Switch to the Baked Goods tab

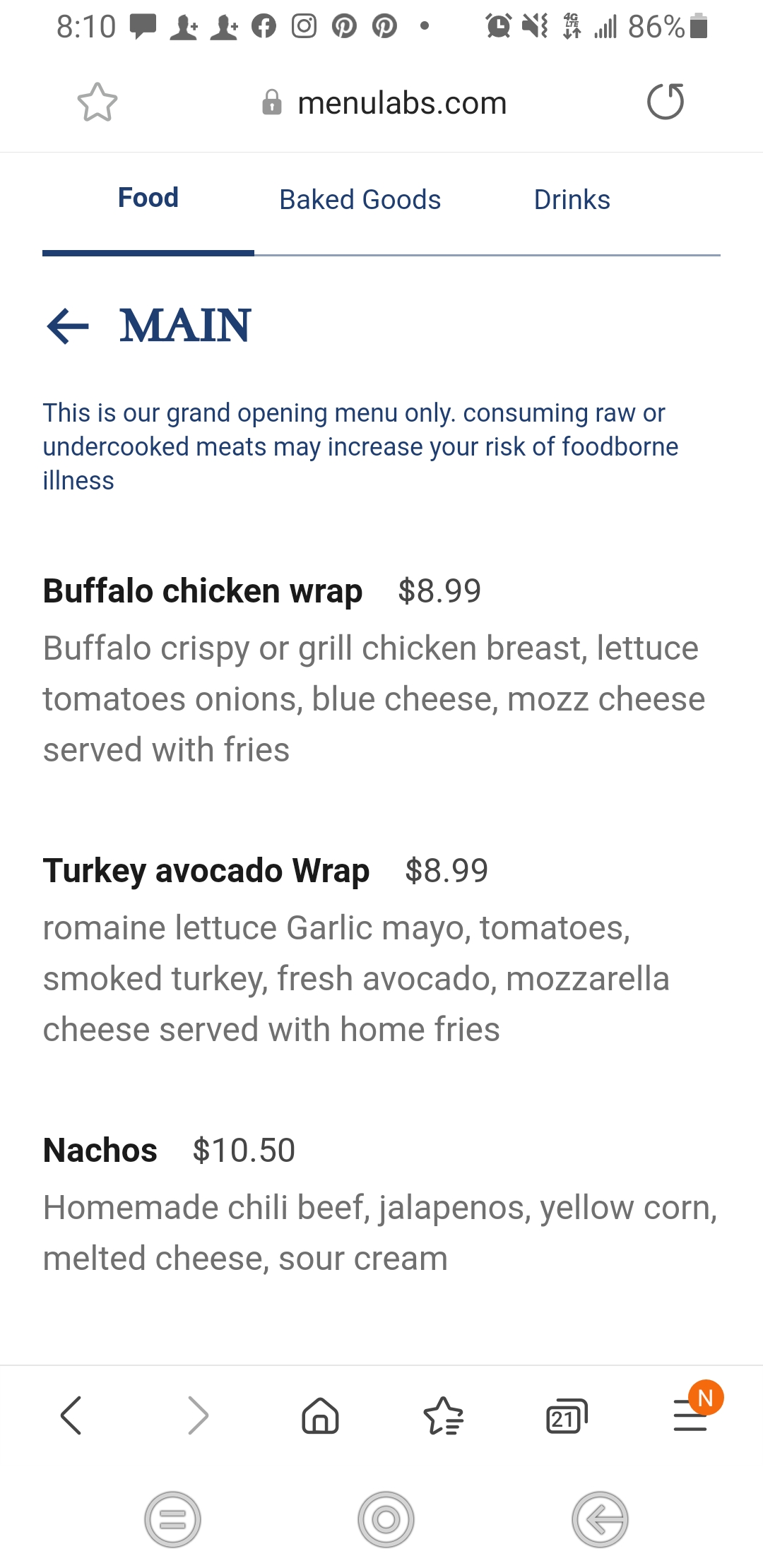click(x=360, y=200)
